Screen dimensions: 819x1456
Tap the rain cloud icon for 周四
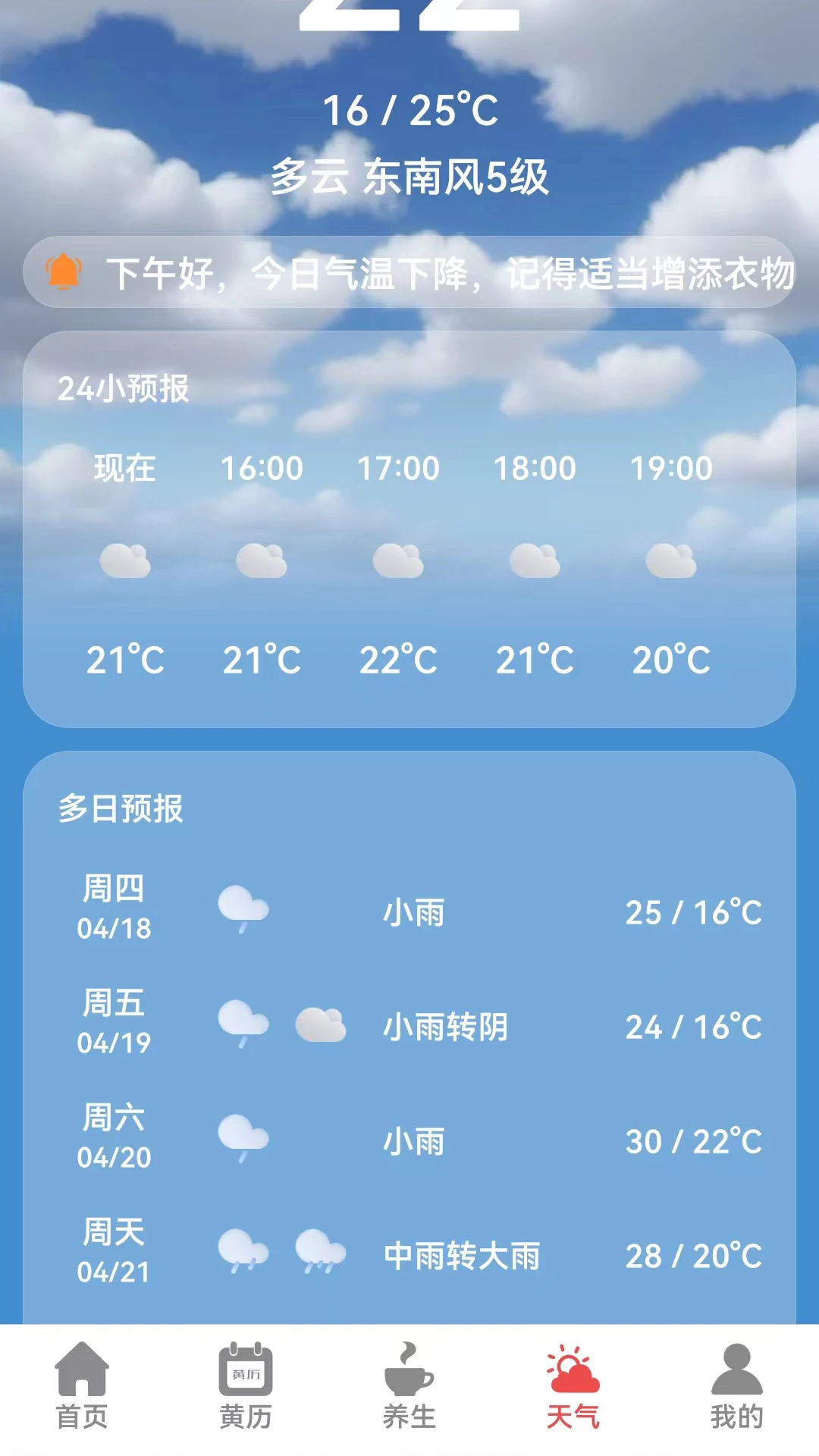[241, 908]
